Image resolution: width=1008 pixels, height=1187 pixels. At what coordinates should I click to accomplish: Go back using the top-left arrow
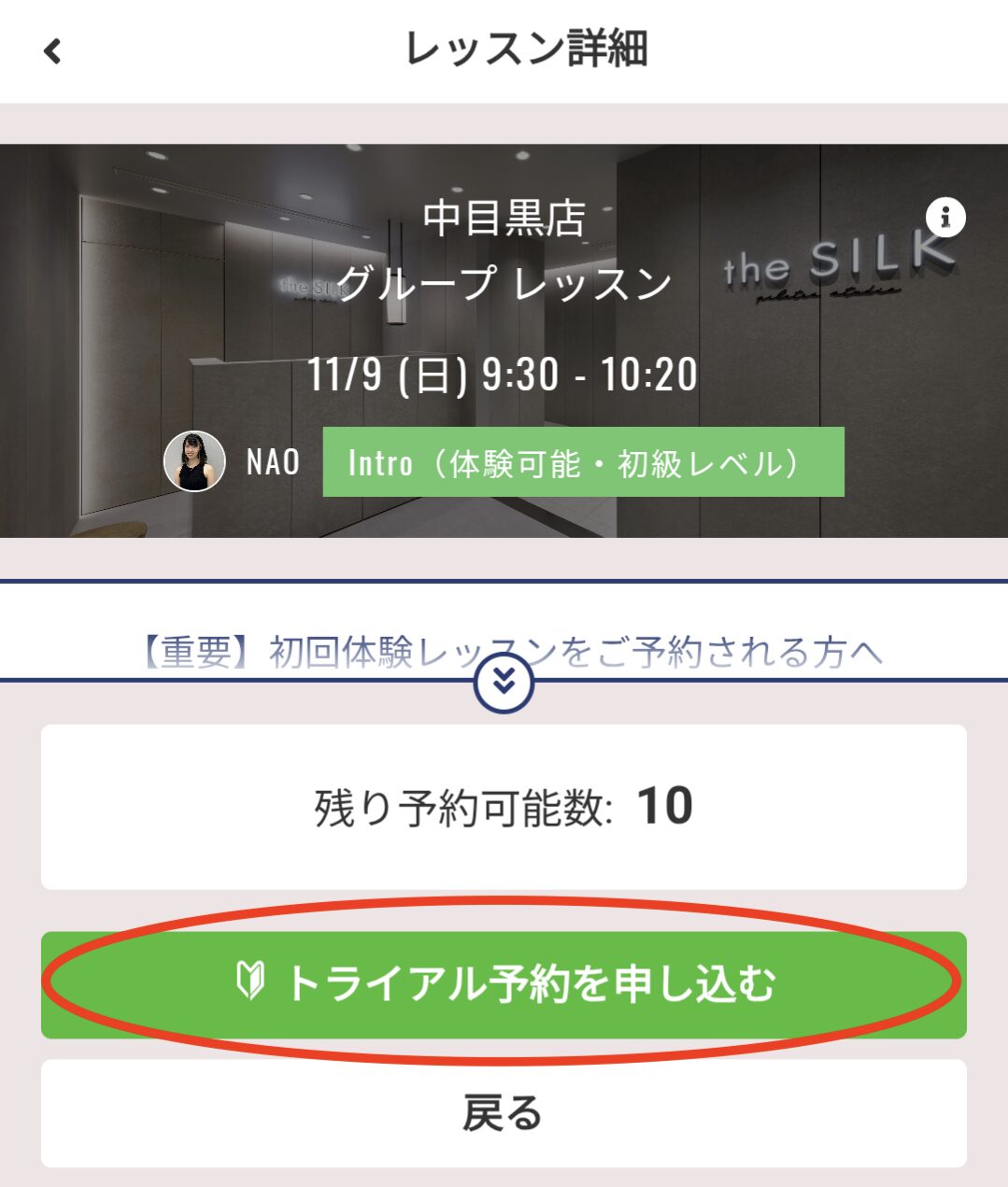[52, 50]
